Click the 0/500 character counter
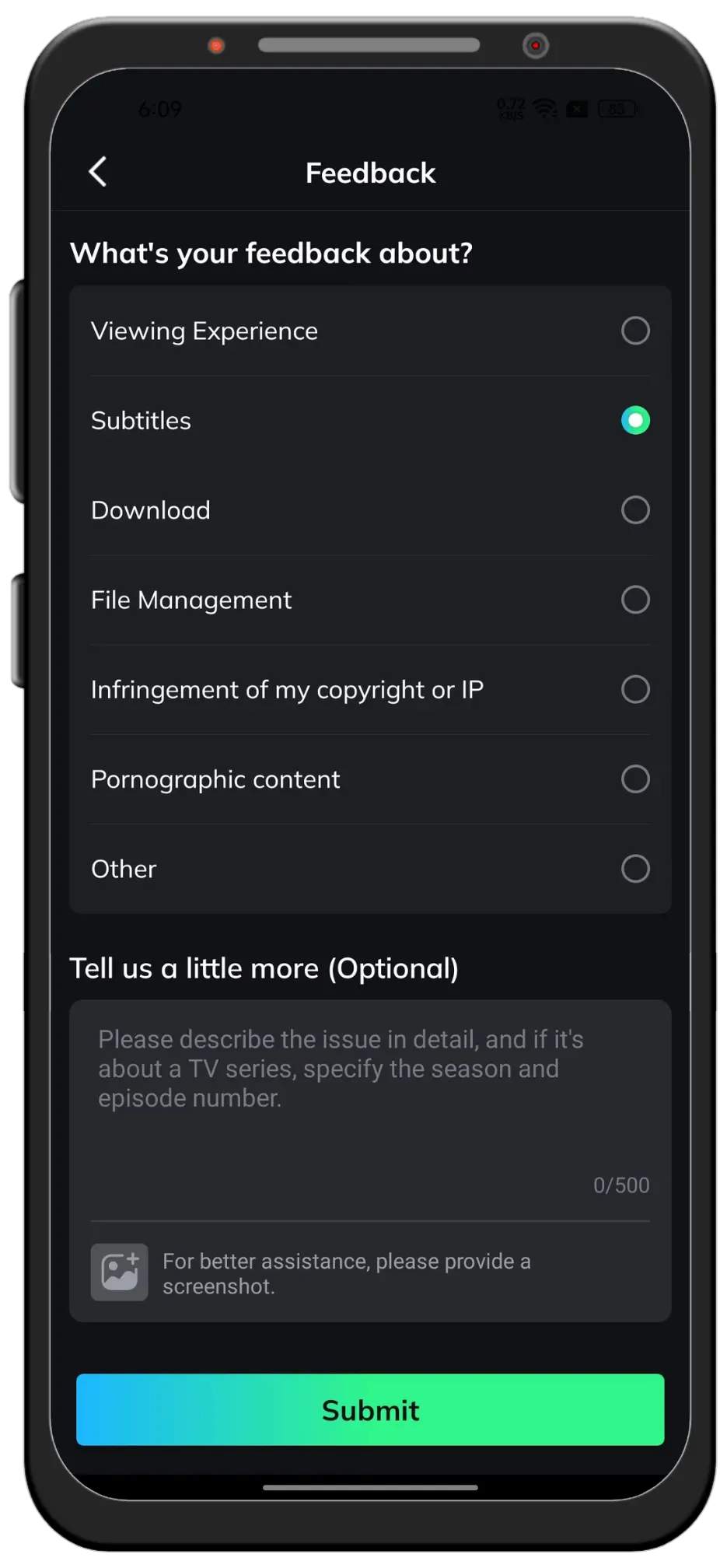The width and height of the screenshot is (720, 1568). click(620, 1185)
